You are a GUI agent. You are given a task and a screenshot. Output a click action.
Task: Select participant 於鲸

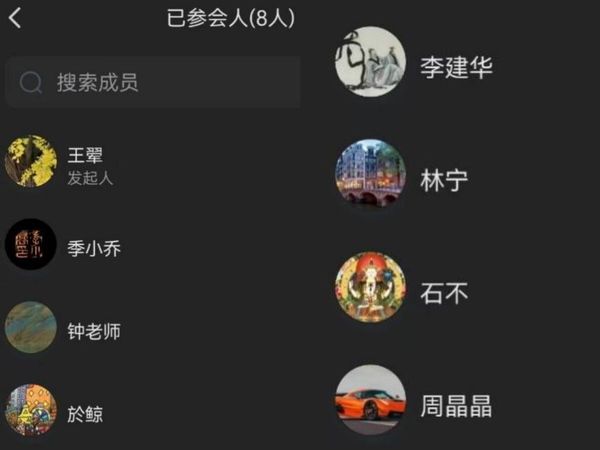pos(85,413)
